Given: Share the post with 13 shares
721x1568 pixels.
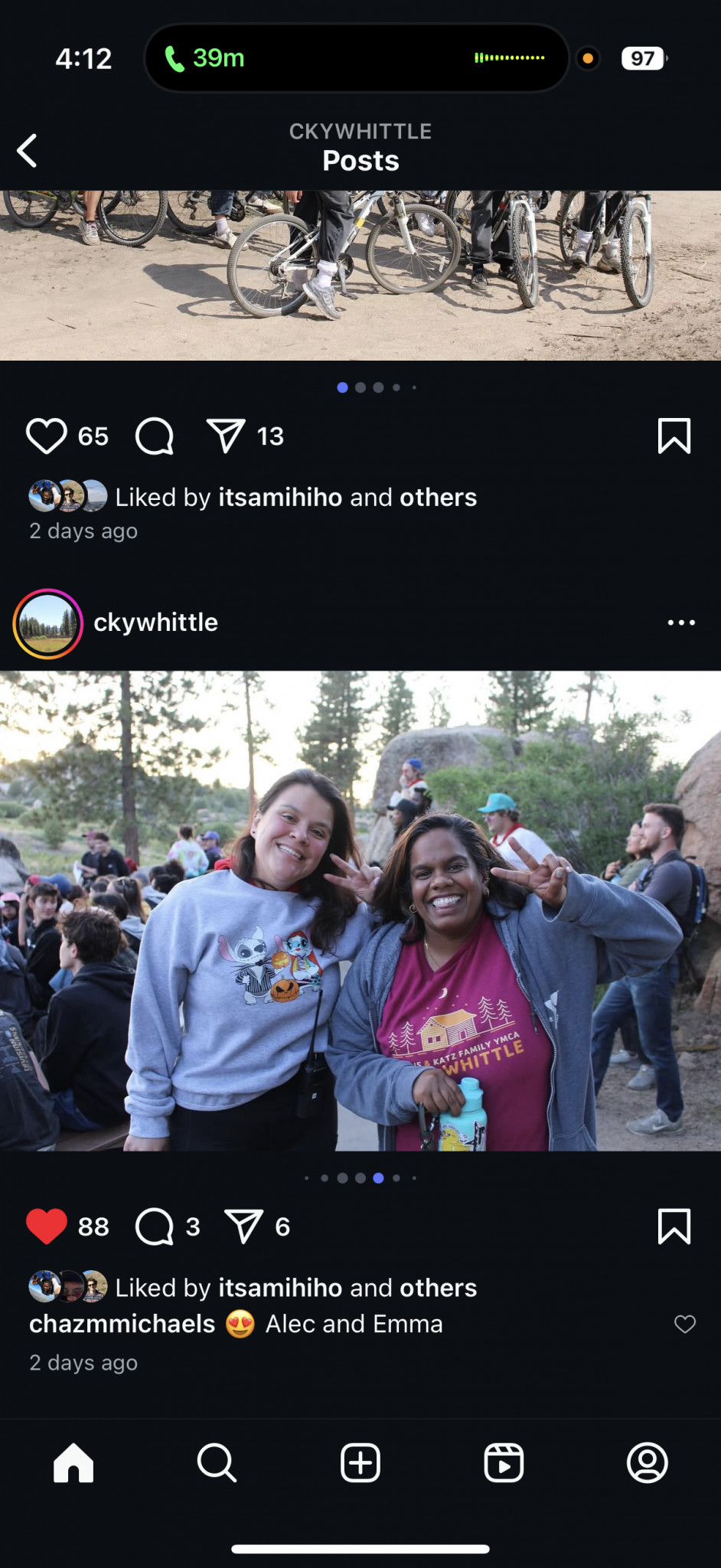Looking at the screenshot, I should [226, 436].
